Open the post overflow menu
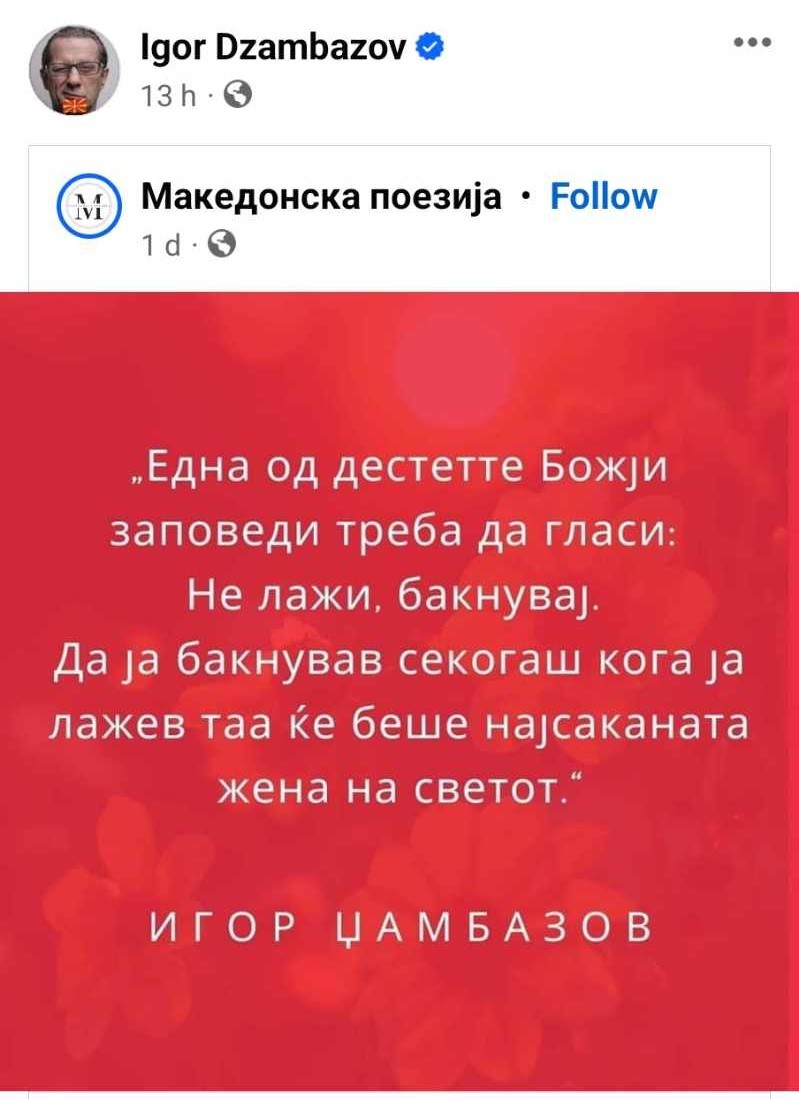This screenshot has width=799, height=1099. pos(752,43)
